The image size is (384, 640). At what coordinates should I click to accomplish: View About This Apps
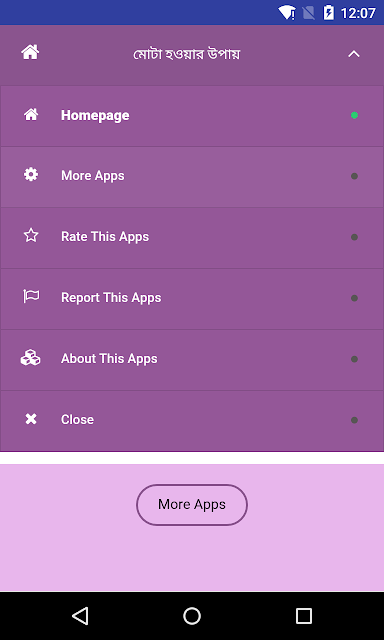[192, 360]
